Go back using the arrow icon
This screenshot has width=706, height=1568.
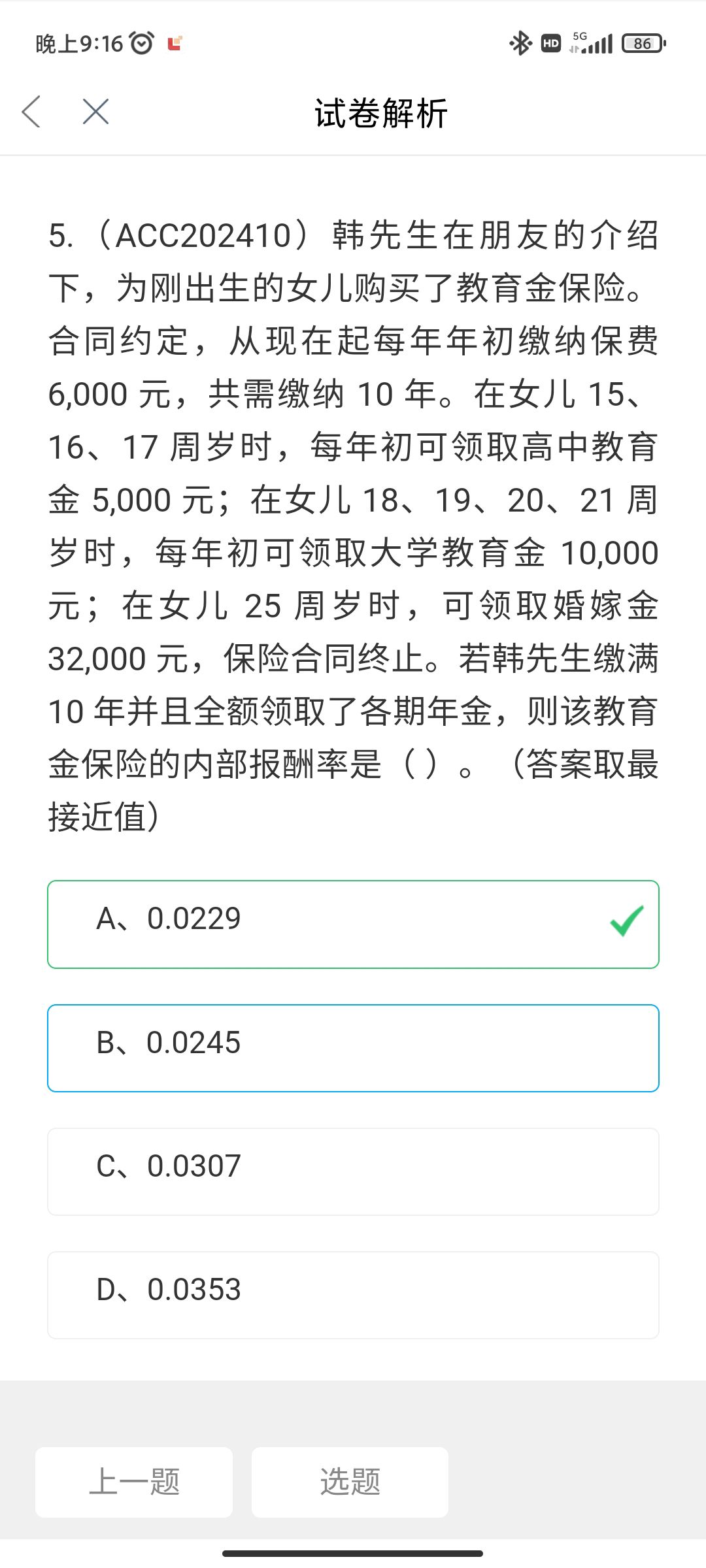[x=31, y=112]
